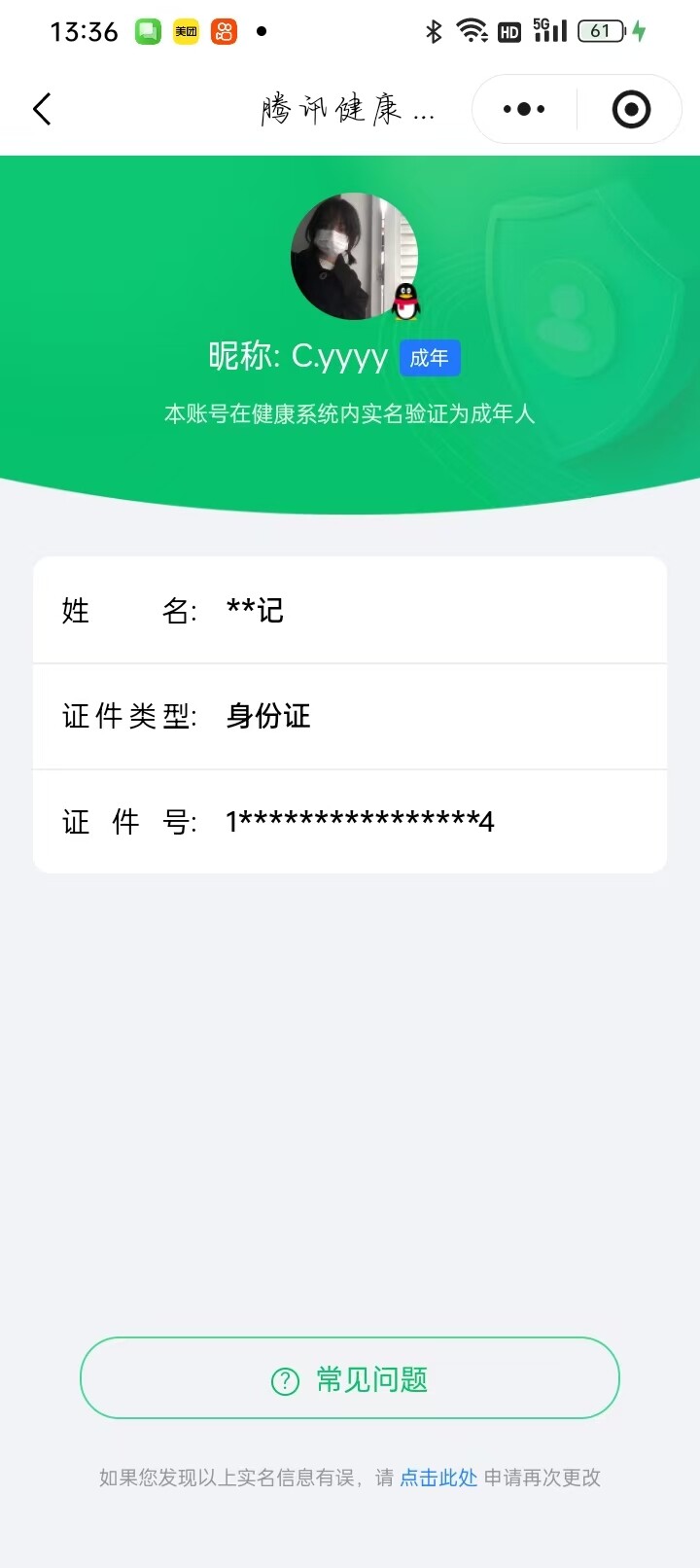Viewport: 700px width, 1568px height.
Task: Open the 美团 notification icon in status bar
Action: click(x=185, y=31)
